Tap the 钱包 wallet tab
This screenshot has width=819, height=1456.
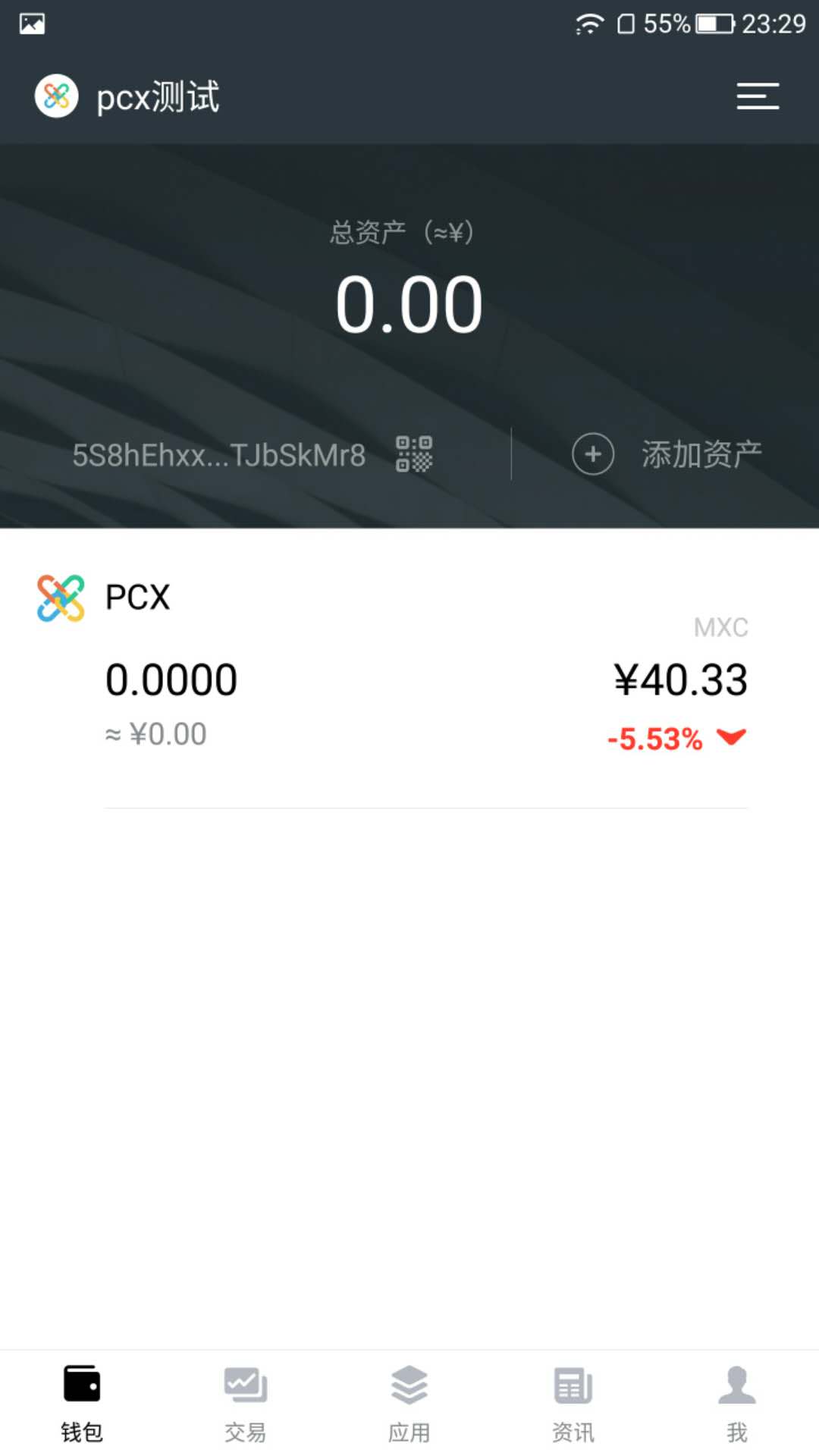82,1403
